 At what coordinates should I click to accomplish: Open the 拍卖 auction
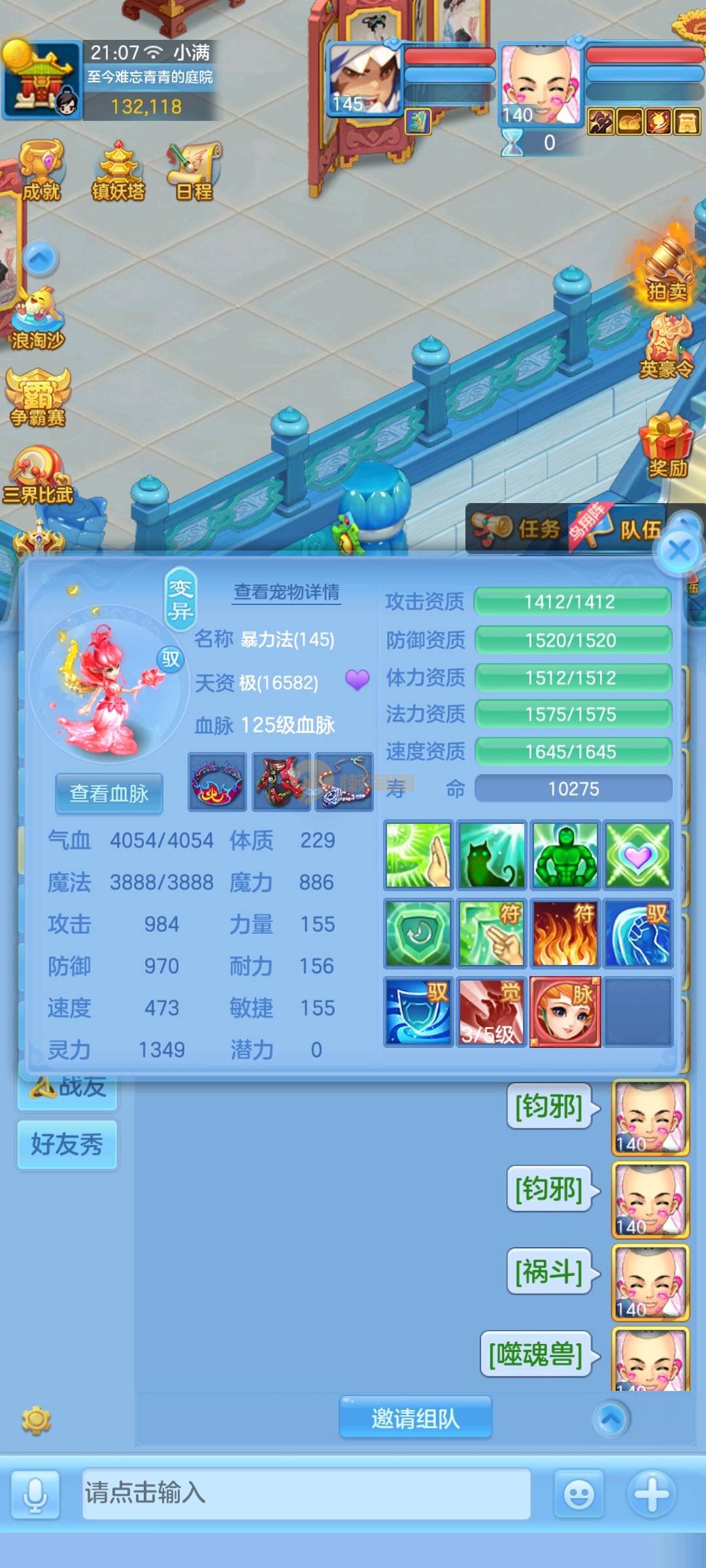(x=667, y=271)
